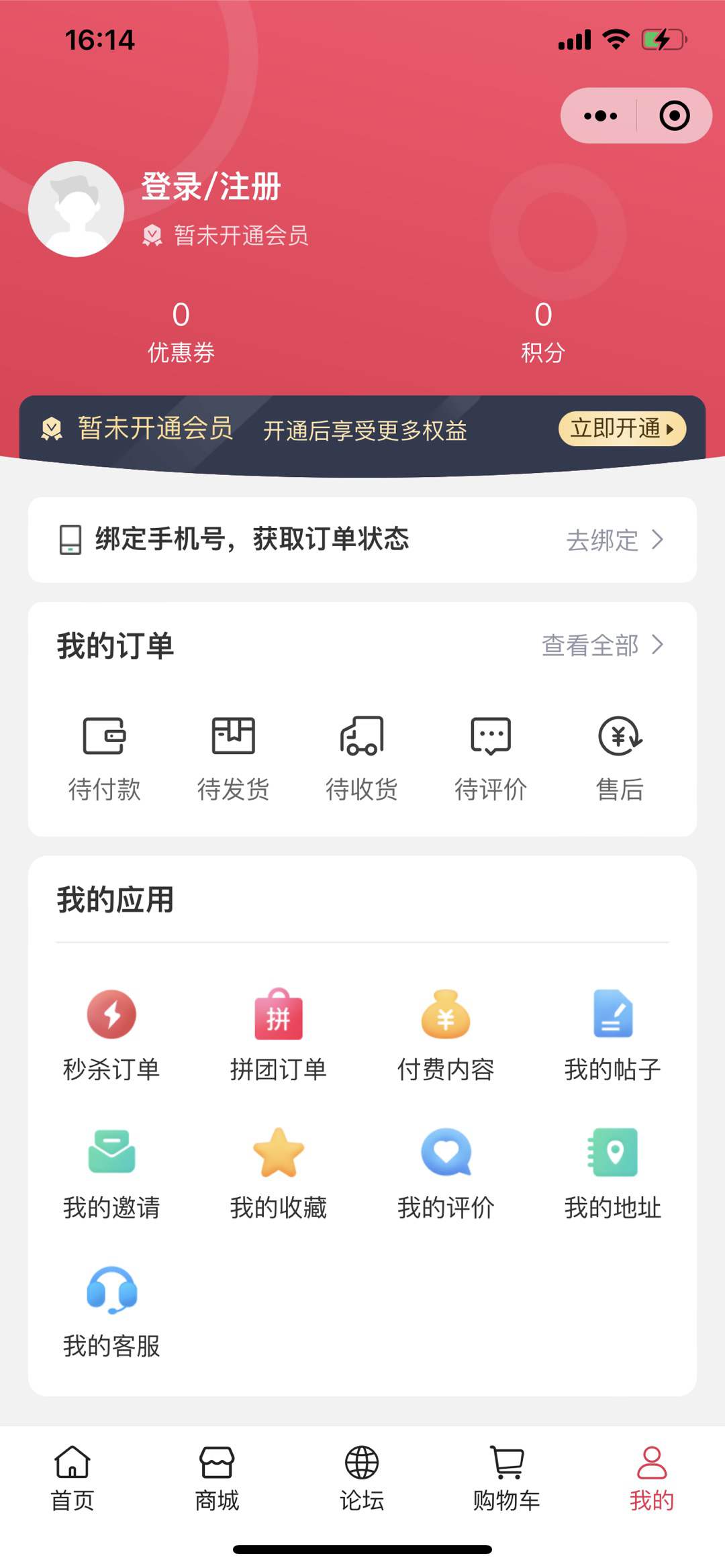The height and width of the screenshot is (1568, 725).
Task: View all orders via 查看全部
Action: [x=603, y=645]
